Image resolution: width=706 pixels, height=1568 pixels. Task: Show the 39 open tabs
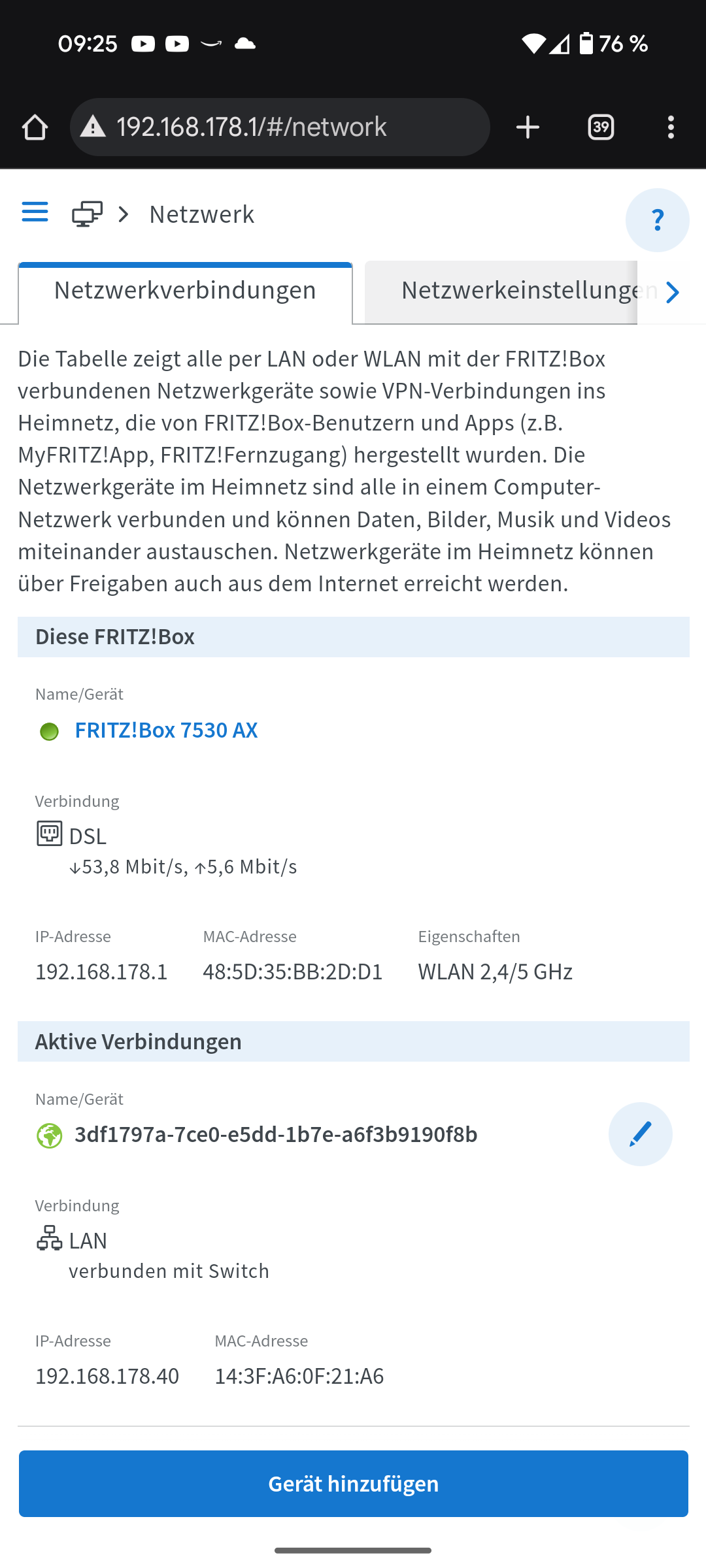(601, 127)
